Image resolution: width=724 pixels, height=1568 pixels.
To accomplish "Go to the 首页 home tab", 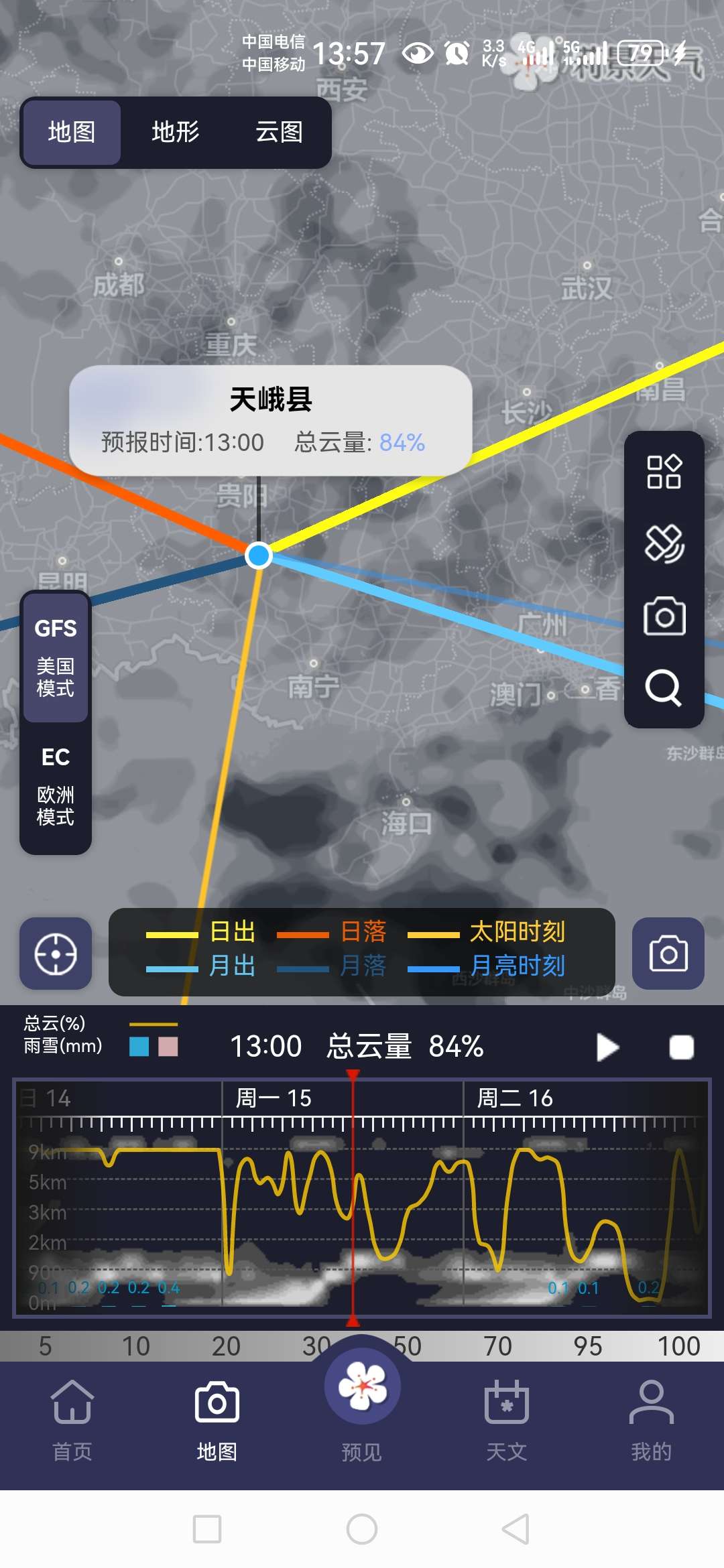I will (72, 1419).
